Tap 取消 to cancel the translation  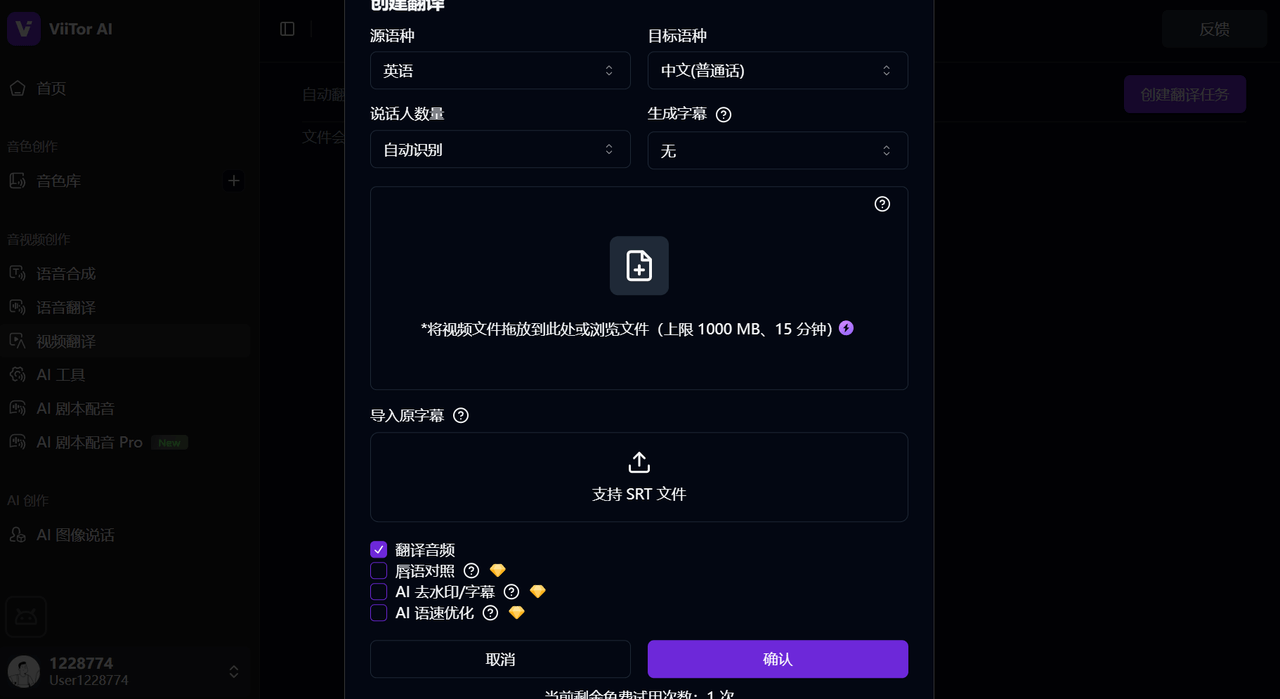500,659
